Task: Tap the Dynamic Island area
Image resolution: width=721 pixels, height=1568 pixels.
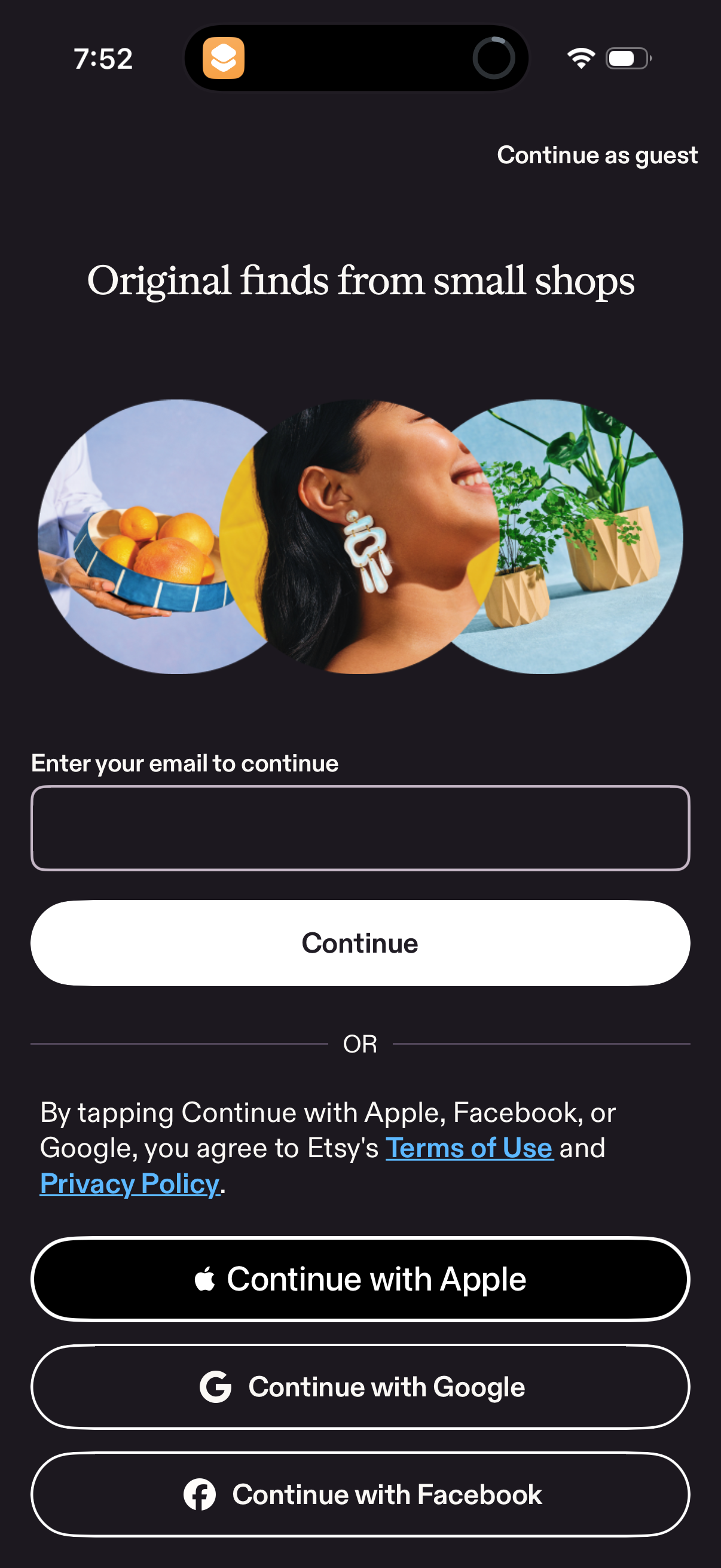Action: coord(356,59)
